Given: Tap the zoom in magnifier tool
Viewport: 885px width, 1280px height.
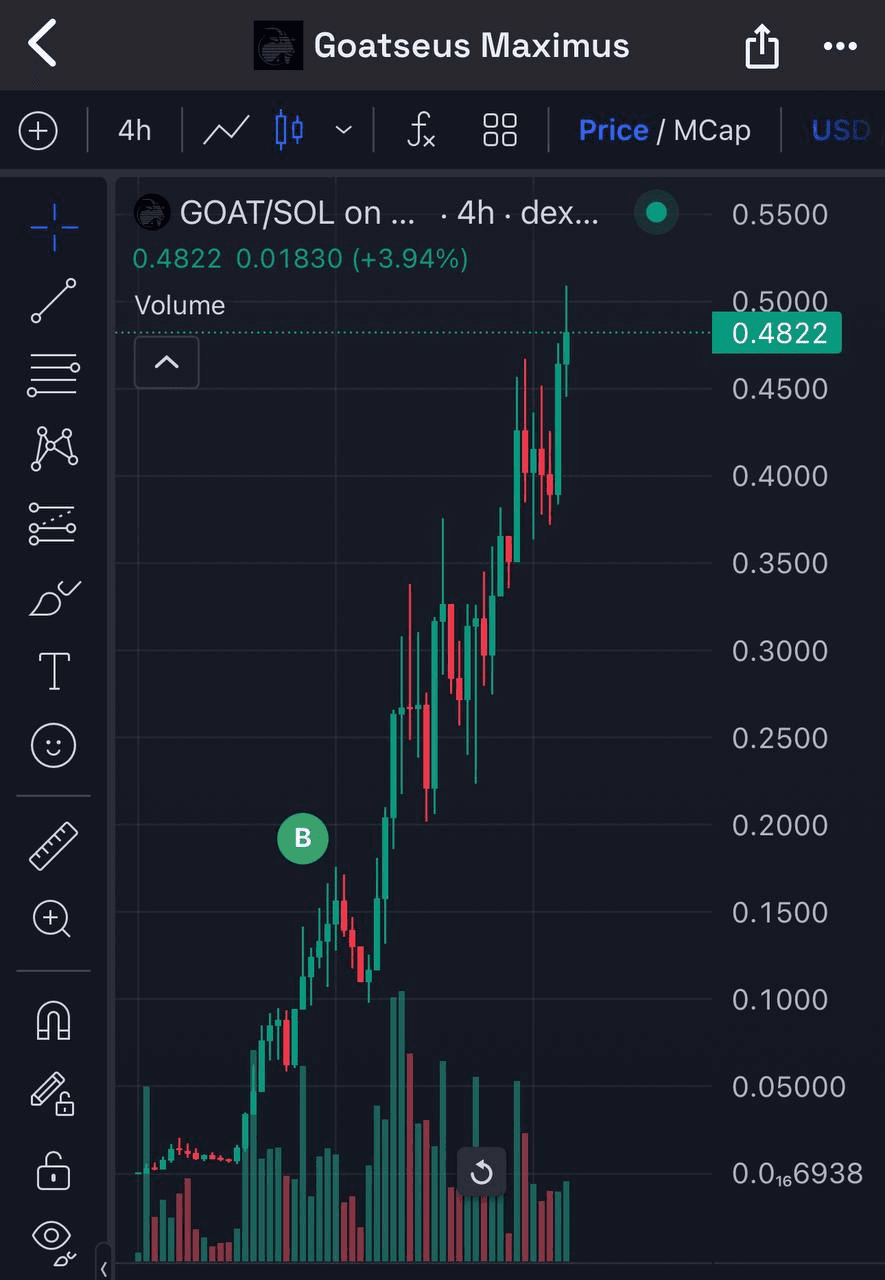Looking at the screenshot, I should point(53,918).
